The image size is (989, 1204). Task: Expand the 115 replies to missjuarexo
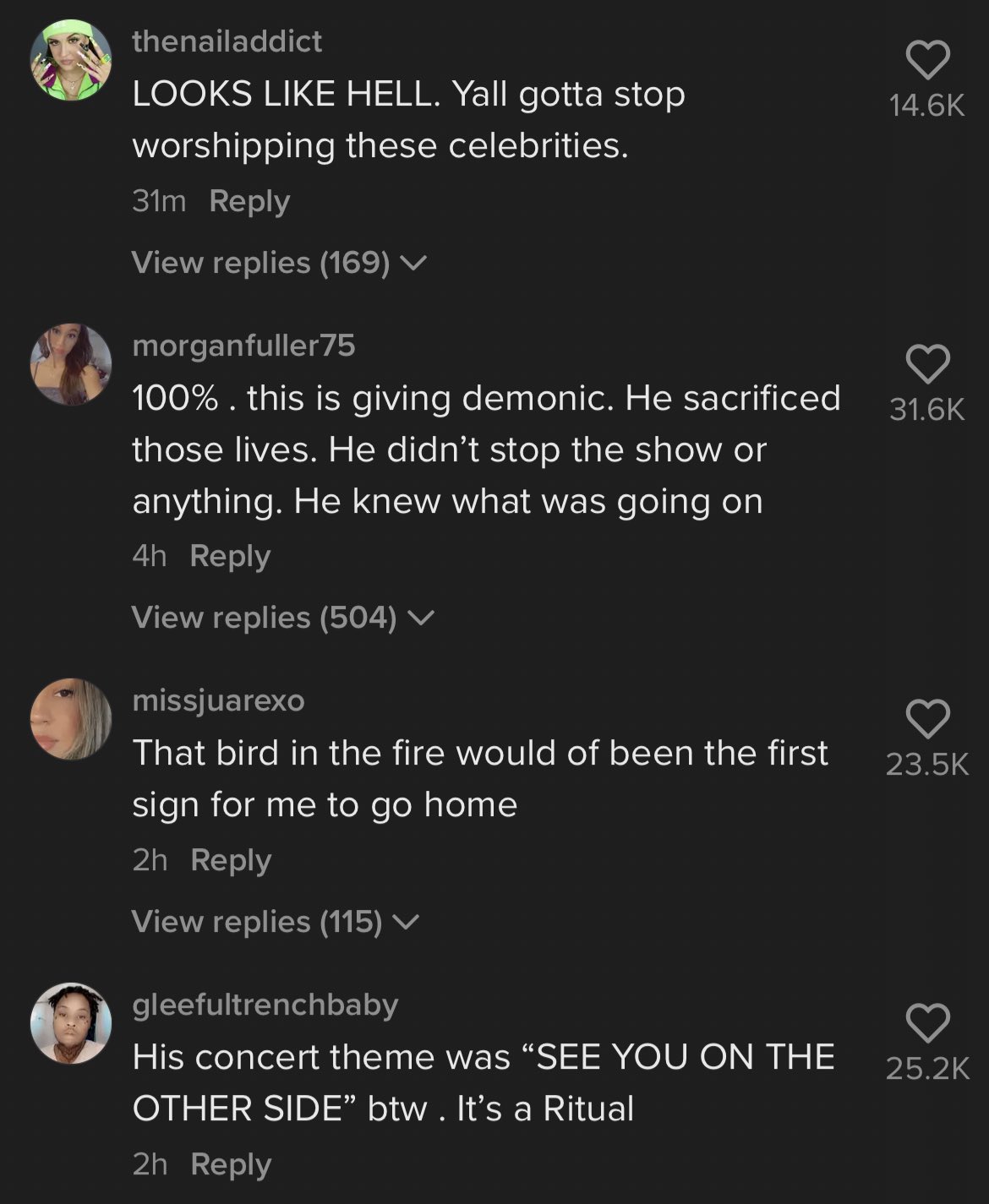point(275,922)
